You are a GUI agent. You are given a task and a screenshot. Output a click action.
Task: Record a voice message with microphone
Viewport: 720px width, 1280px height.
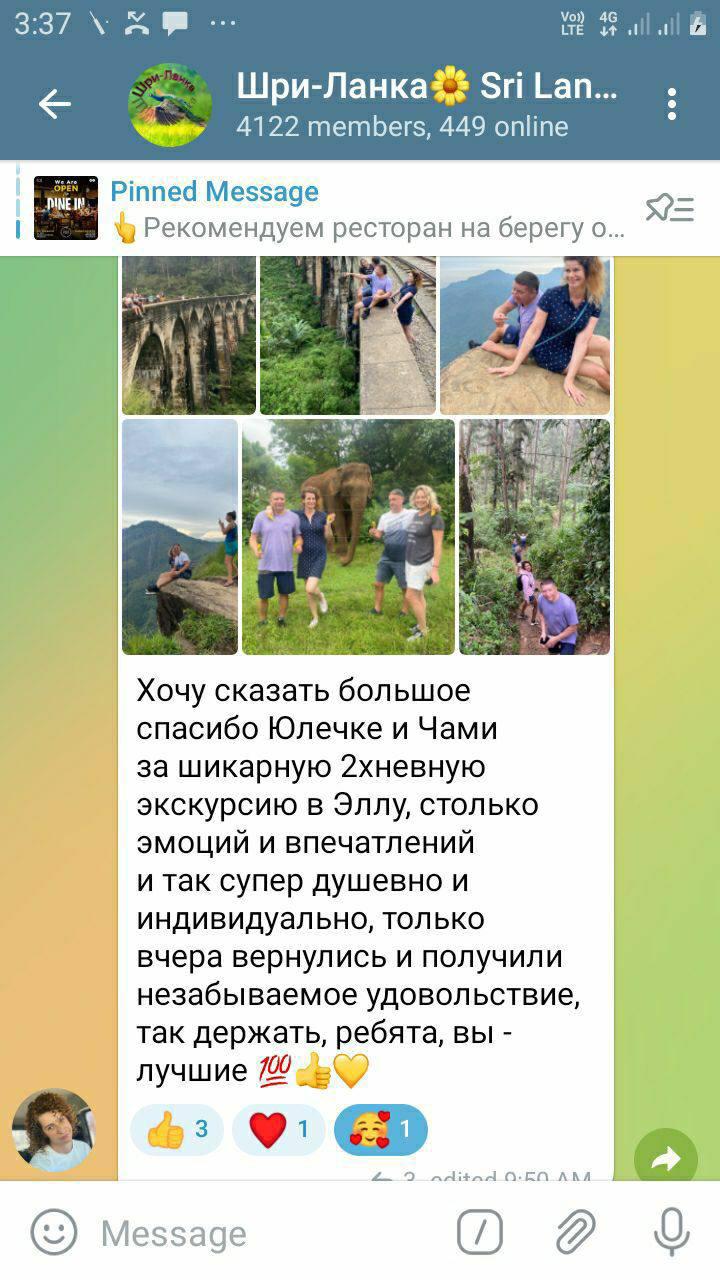click(671, 1232)
